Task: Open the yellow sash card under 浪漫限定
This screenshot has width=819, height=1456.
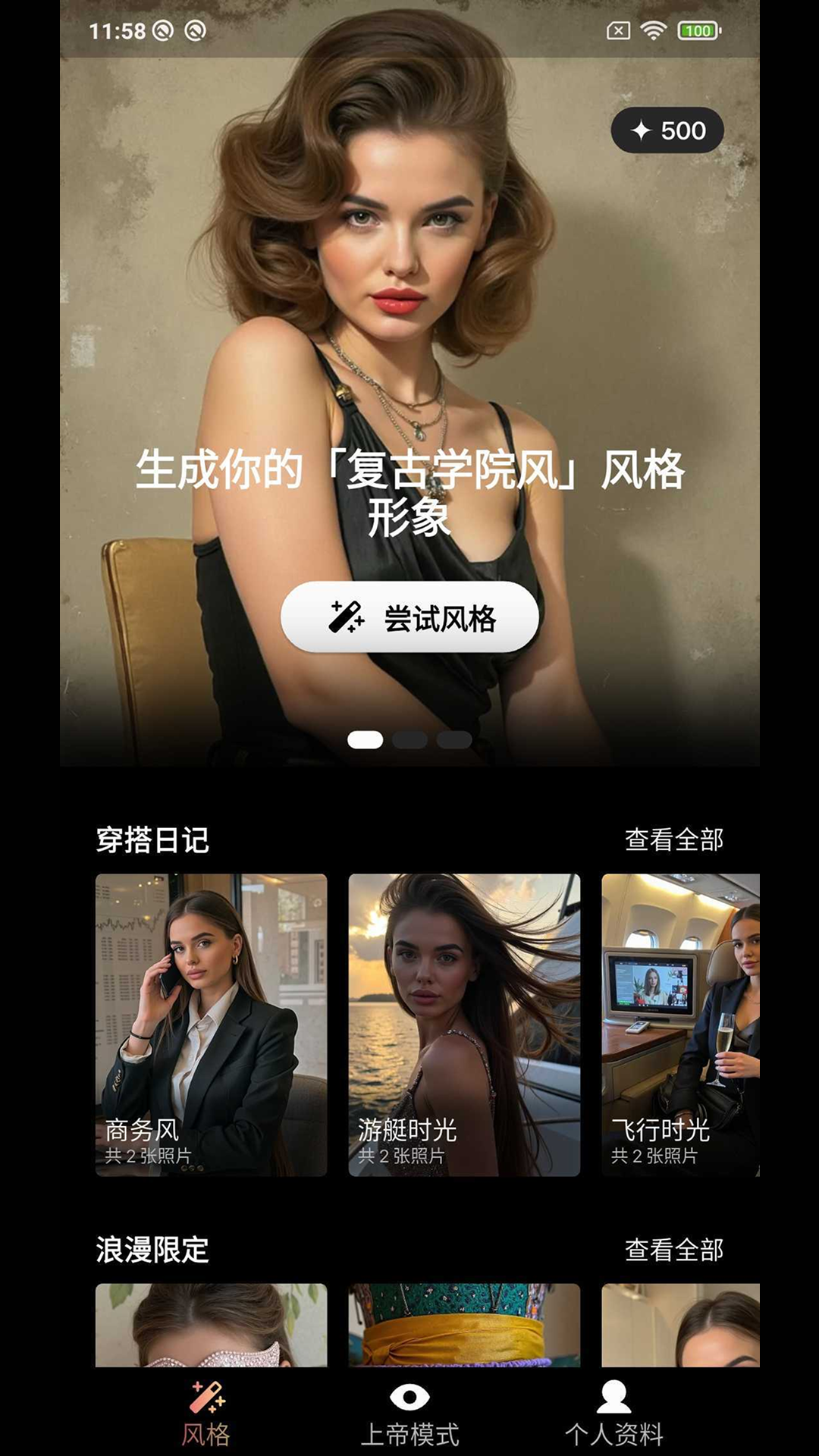Action: pyautogui.click(x=464, y=1325)
